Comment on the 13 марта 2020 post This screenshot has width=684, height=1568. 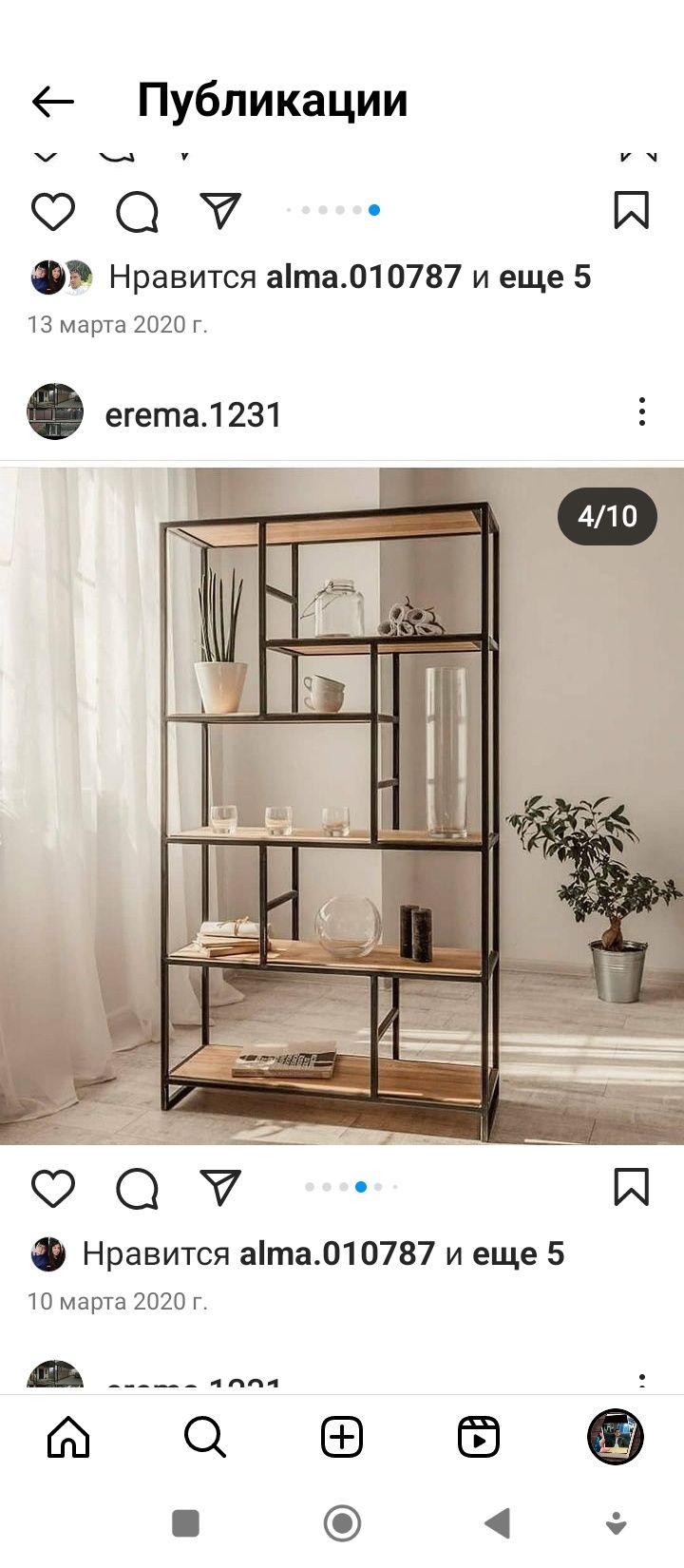point(137,211)
